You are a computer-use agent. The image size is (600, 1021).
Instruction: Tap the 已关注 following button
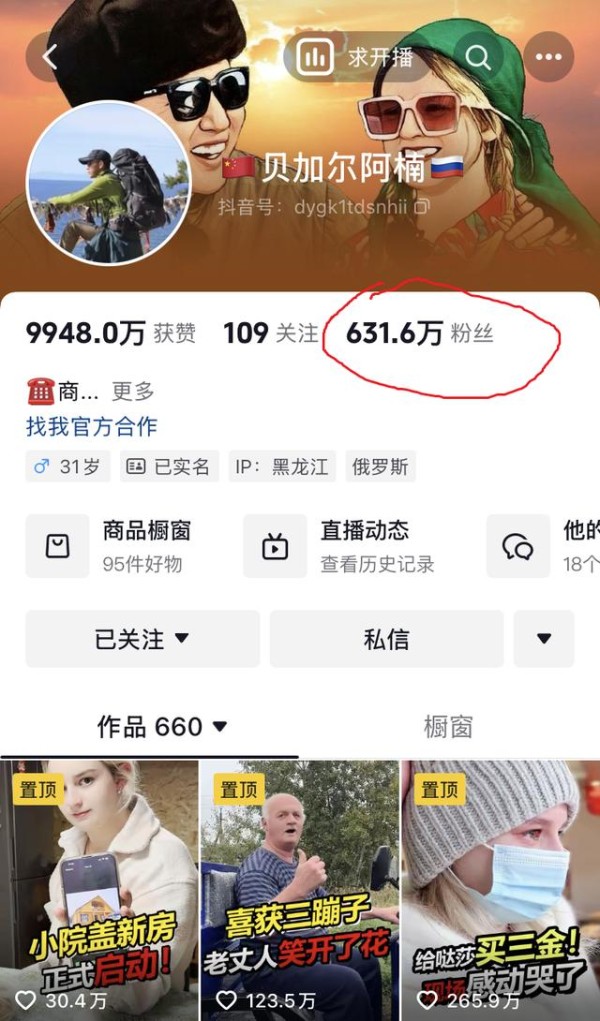[x=143, y=639]
